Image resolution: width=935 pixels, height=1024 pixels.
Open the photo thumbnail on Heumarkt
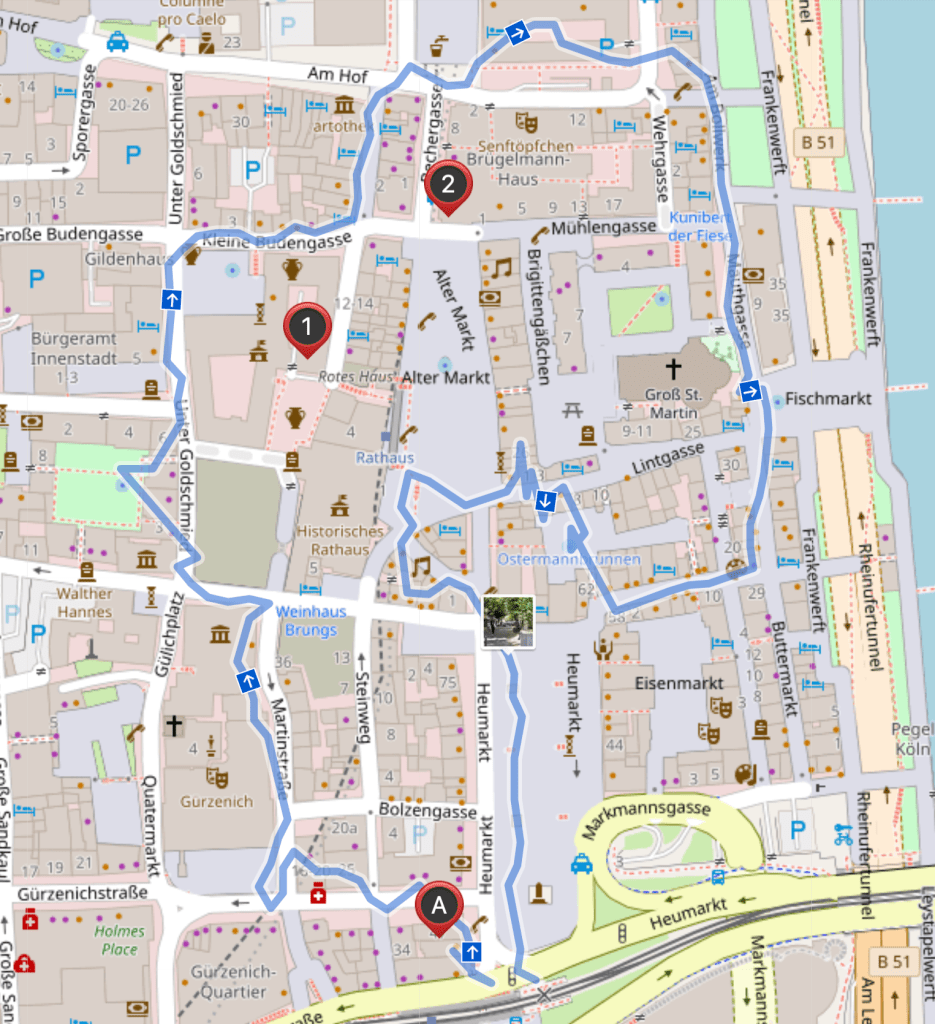click(500, 620)
